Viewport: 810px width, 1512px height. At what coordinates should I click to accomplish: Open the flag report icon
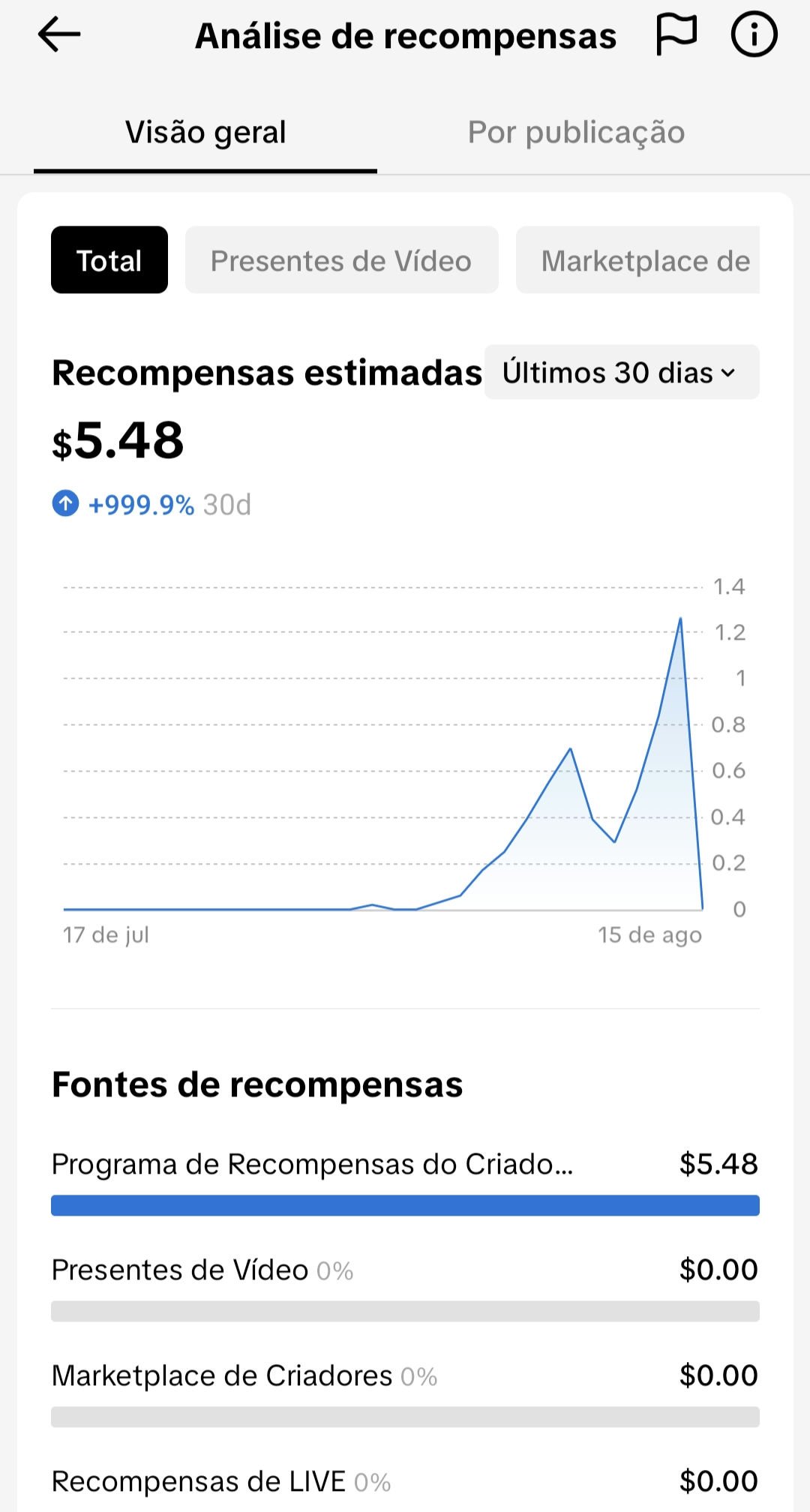click(676, 34)
